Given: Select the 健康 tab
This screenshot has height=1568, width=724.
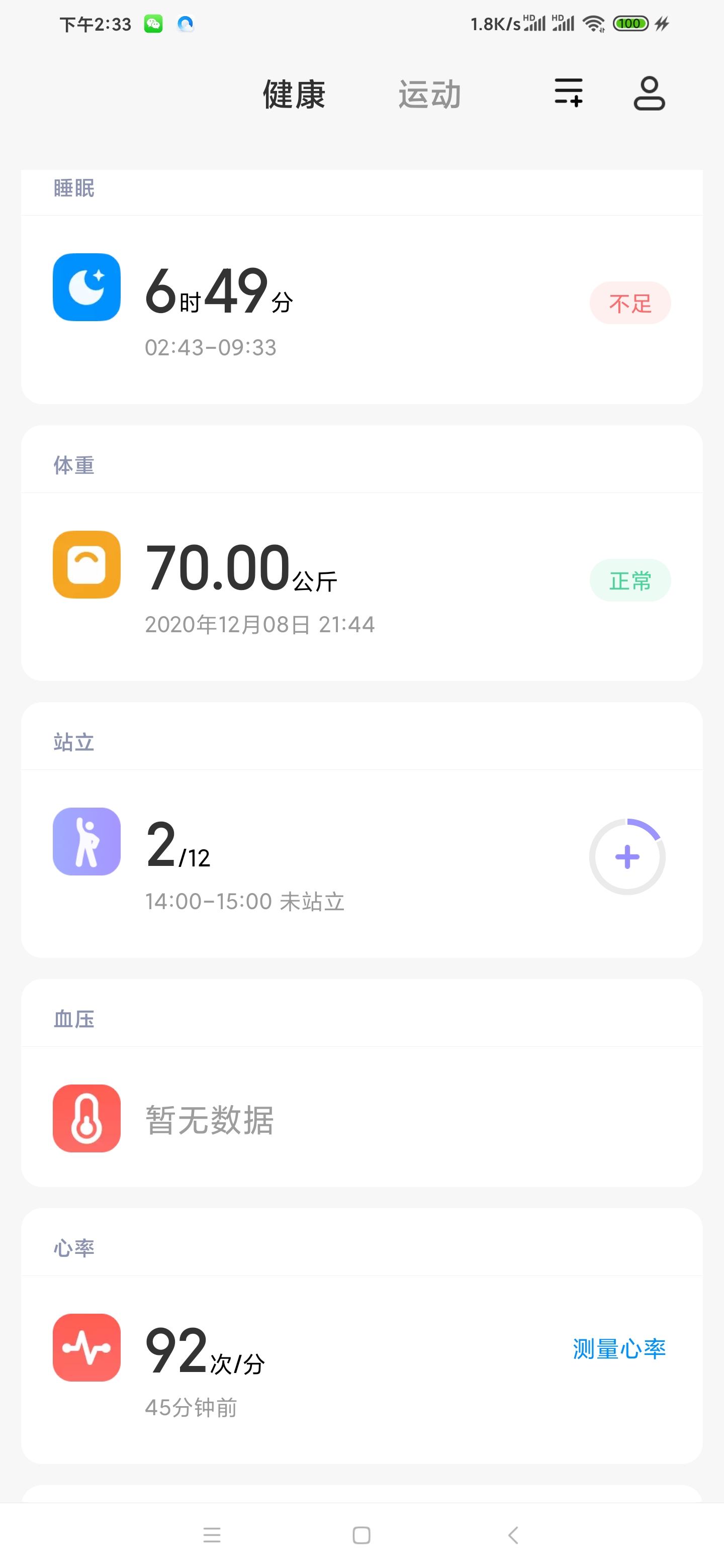Looking at the screenshot, I should click(294, 95).
